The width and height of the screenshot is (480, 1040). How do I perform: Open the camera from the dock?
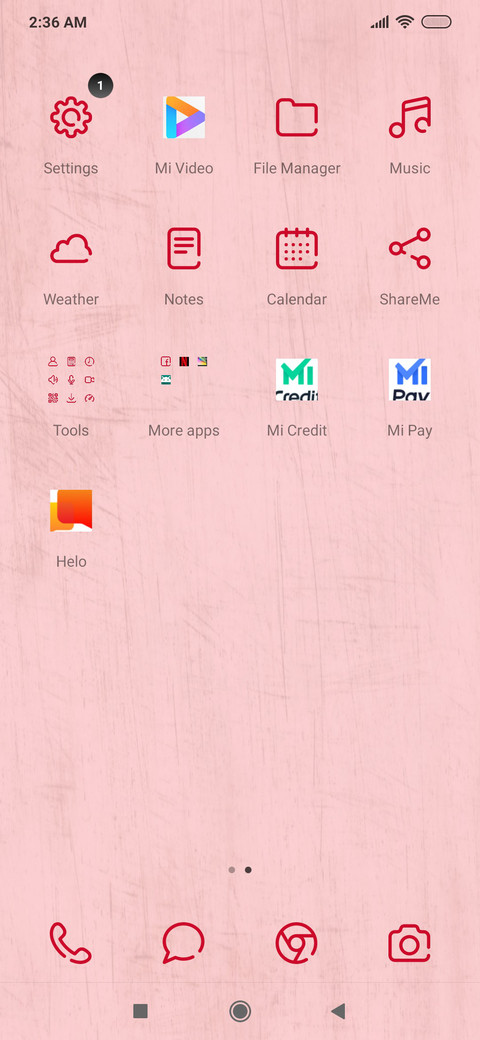click(410, 942)
